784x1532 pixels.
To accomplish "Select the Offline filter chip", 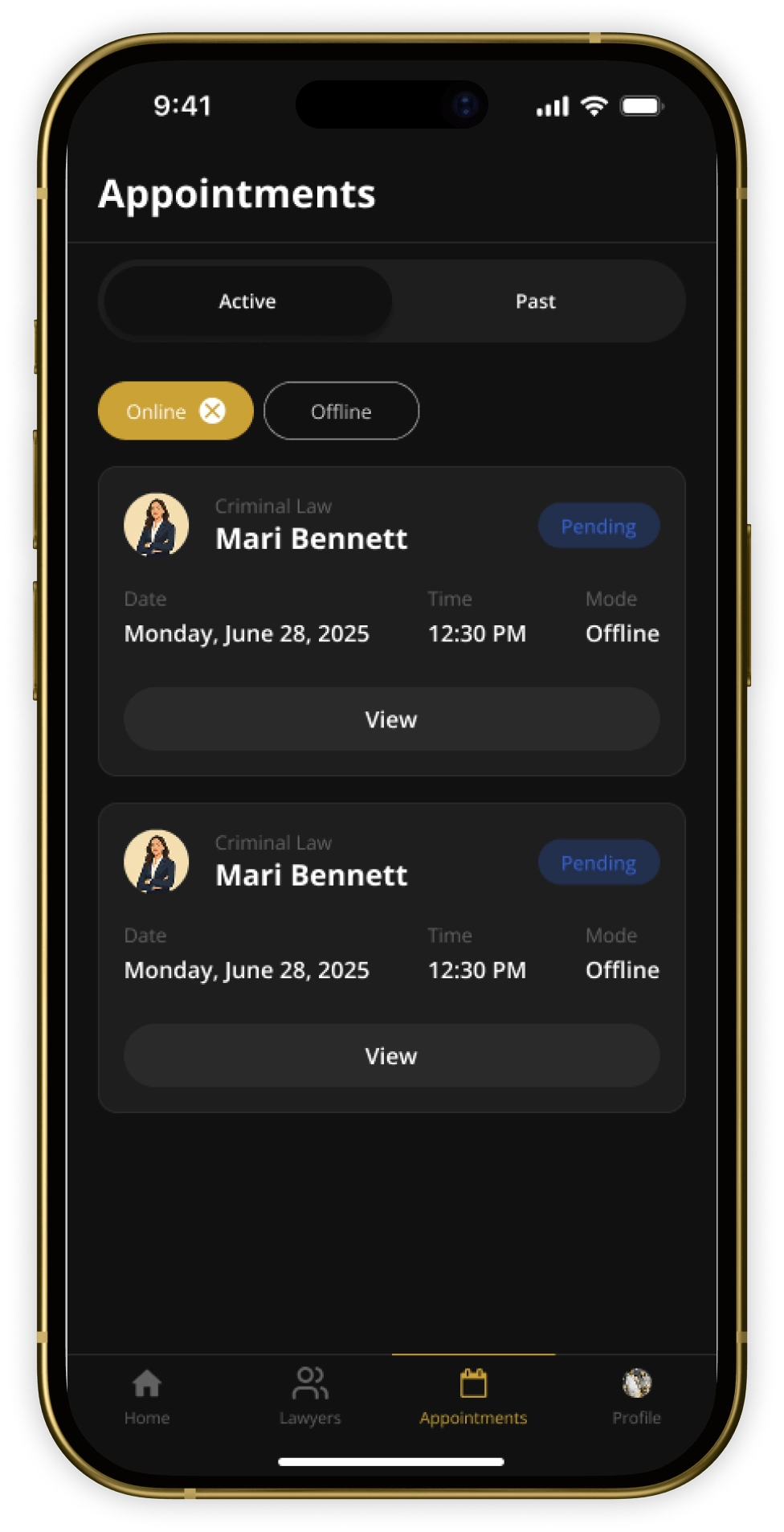I will click(x=341, y=412).
